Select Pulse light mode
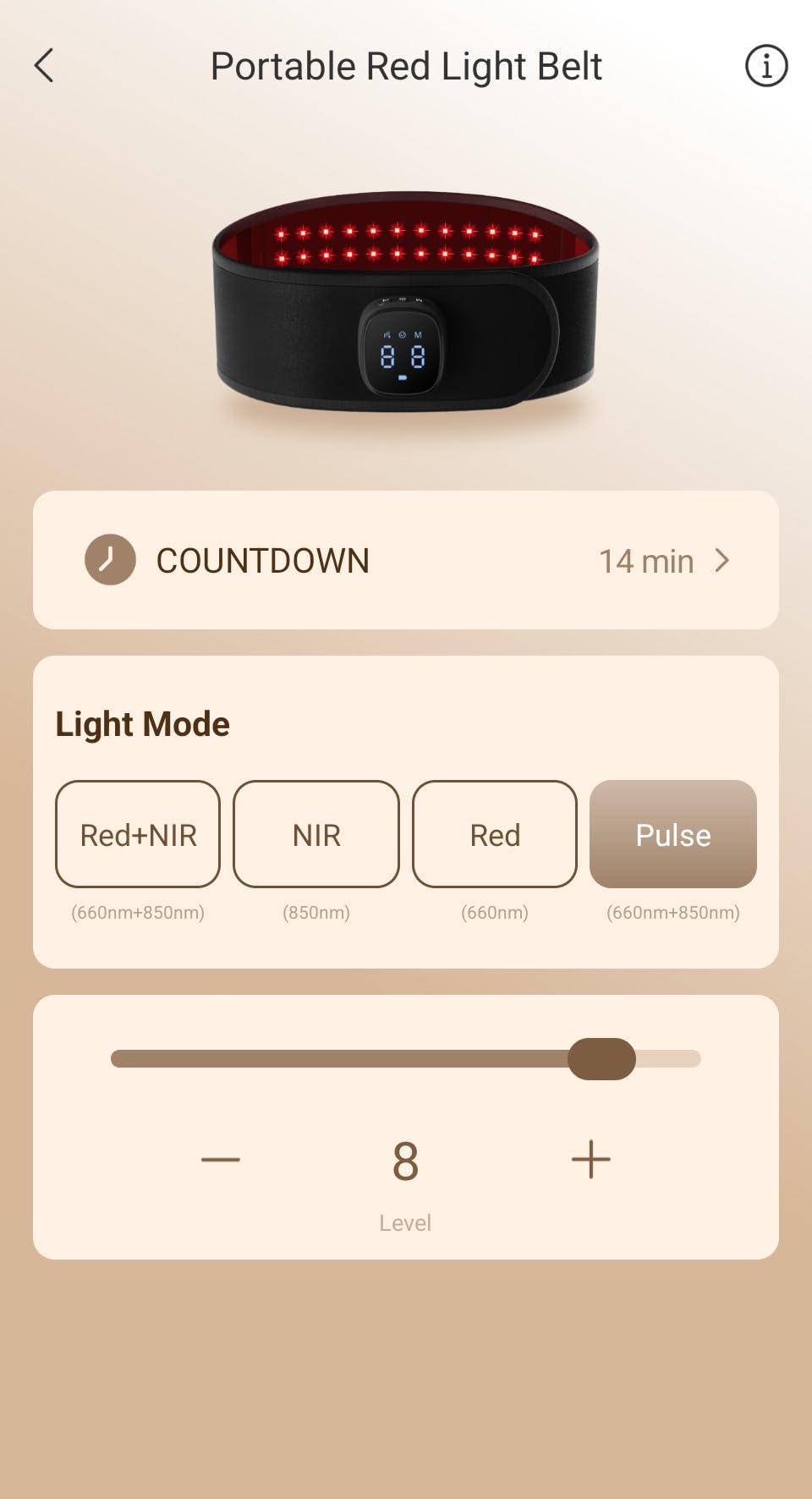This screenshot has width=812, height=1499. [x=672, y=834]
